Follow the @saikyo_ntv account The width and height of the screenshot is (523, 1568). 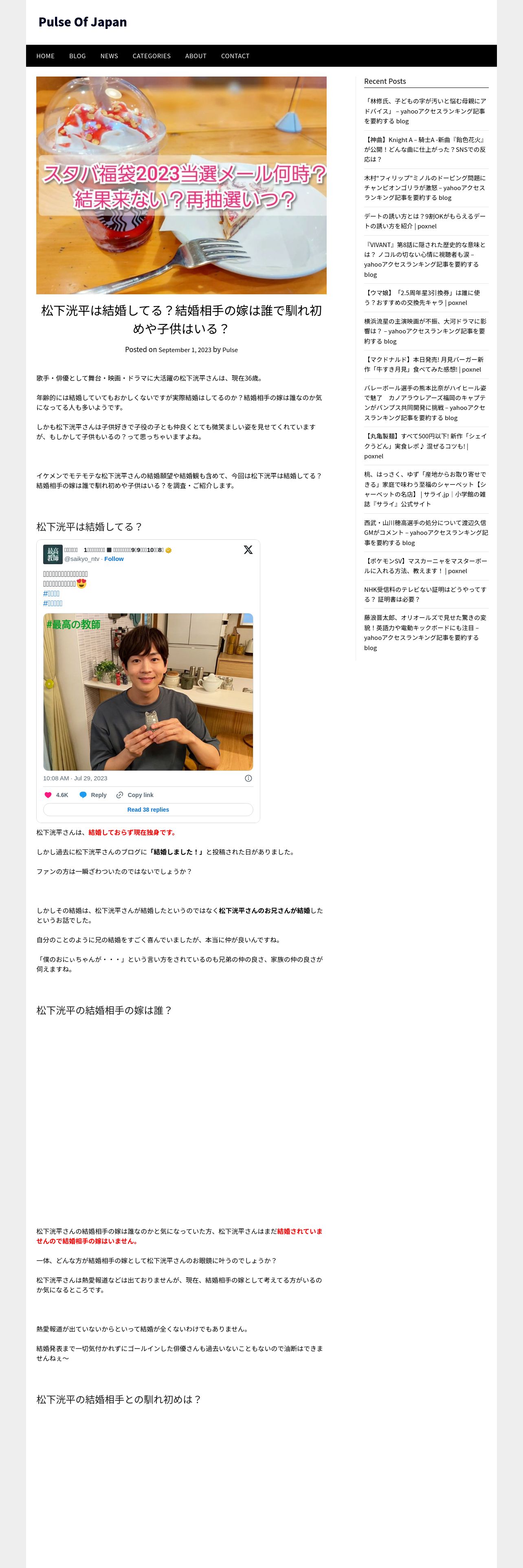(x=114, y=559)
